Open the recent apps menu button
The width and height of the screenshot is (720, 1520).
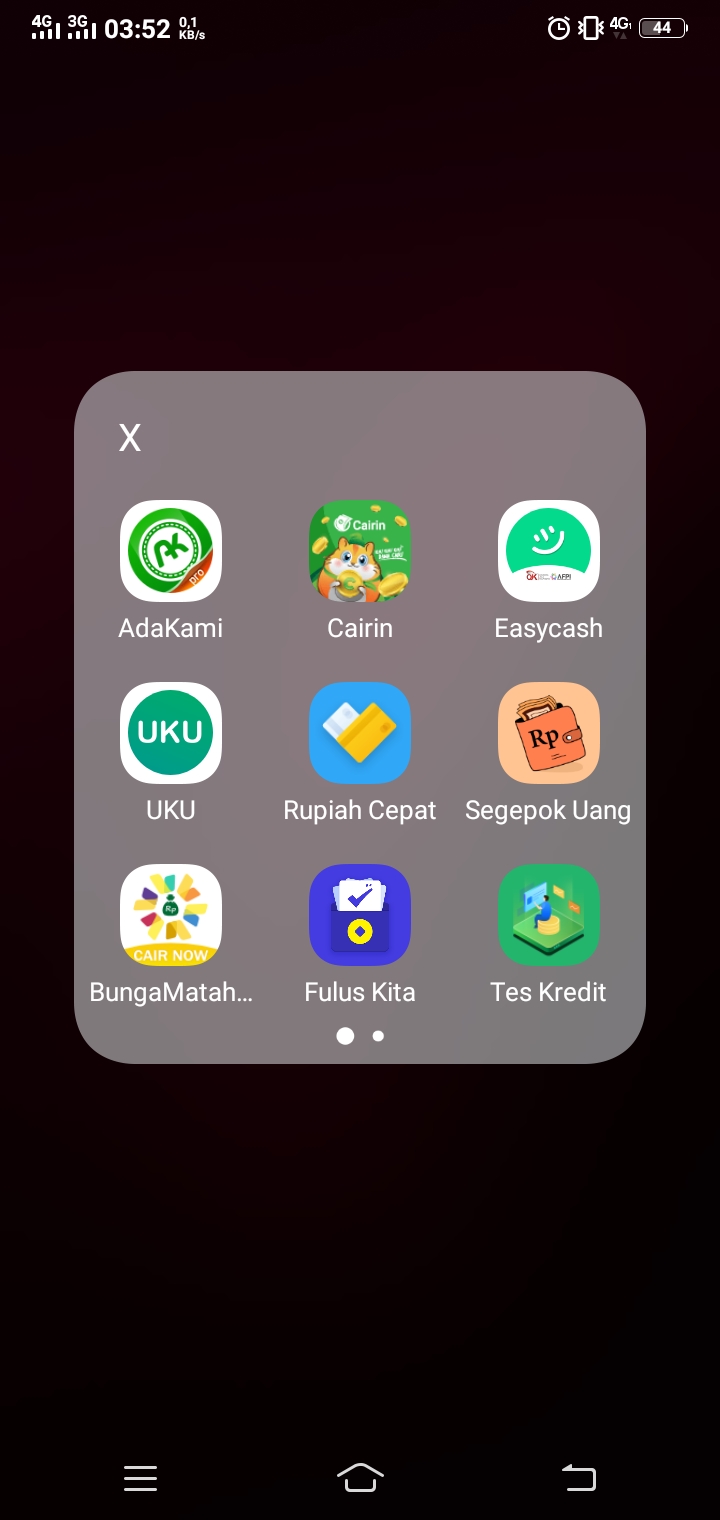coord(141,1478)
